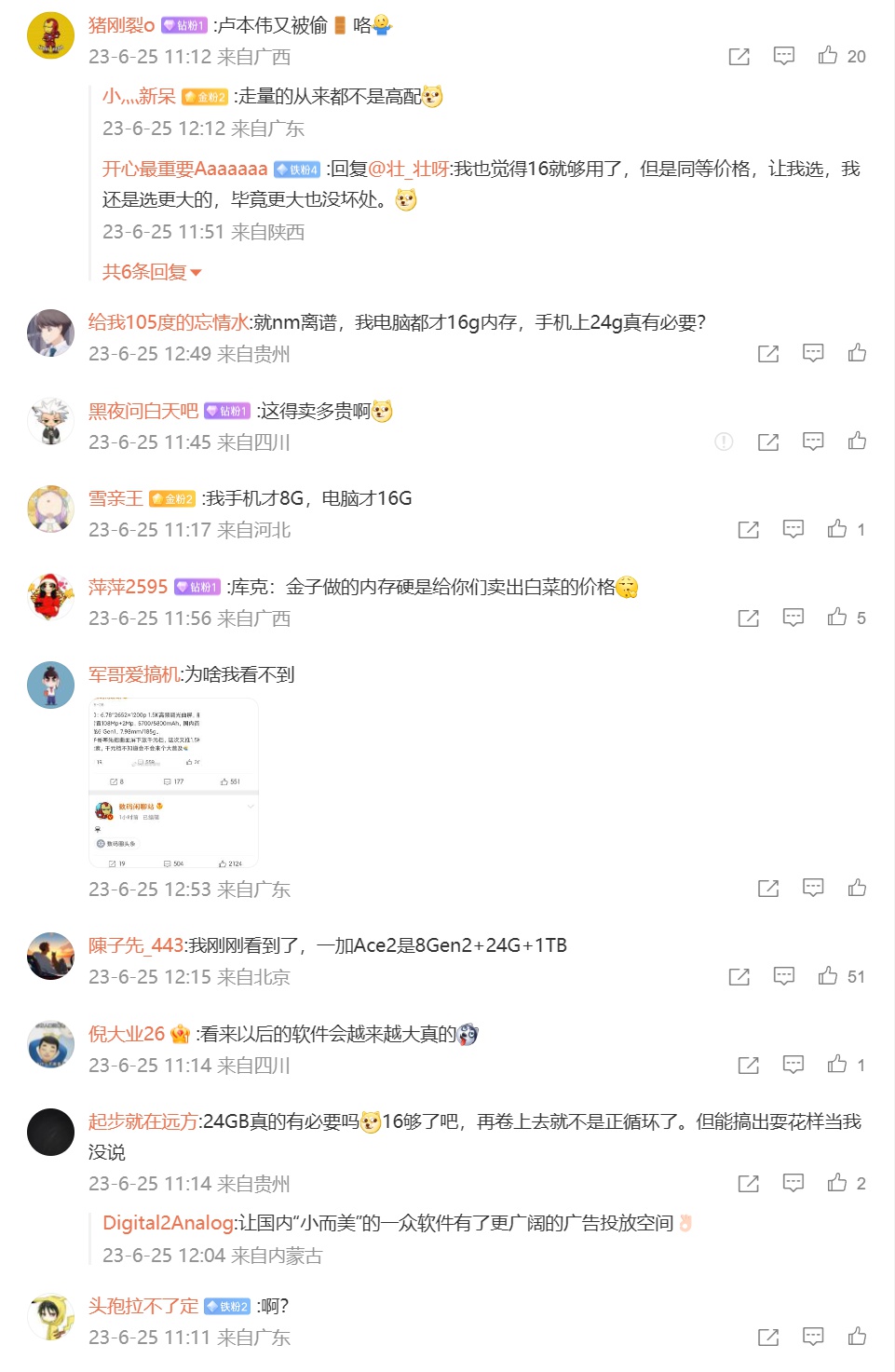
Task: Like 头孢拉不了定's comment
Action: click(x=857, y=1337)
